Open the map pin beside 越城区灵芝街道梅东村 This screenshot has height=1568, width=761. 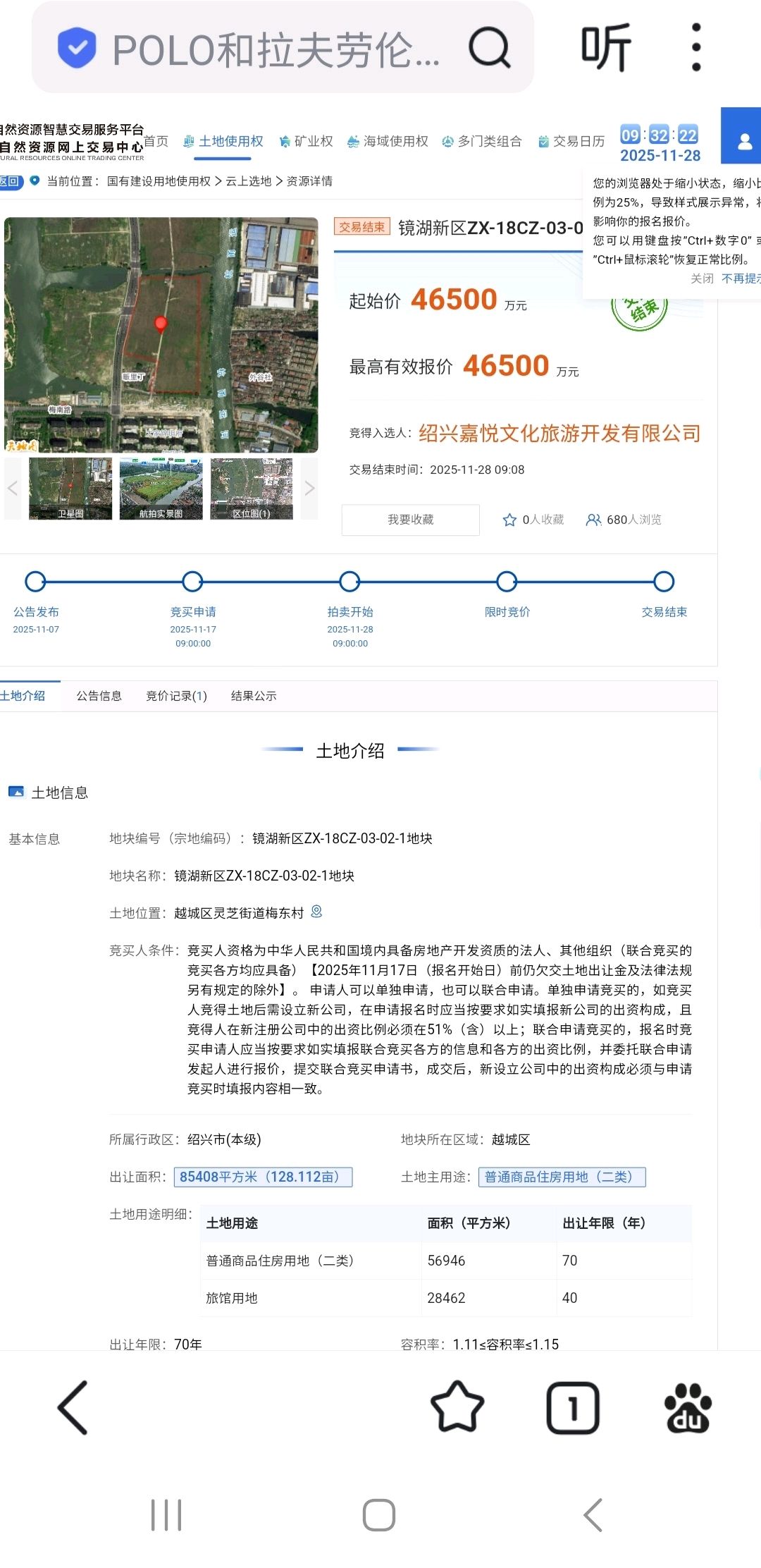click(316, 912)
